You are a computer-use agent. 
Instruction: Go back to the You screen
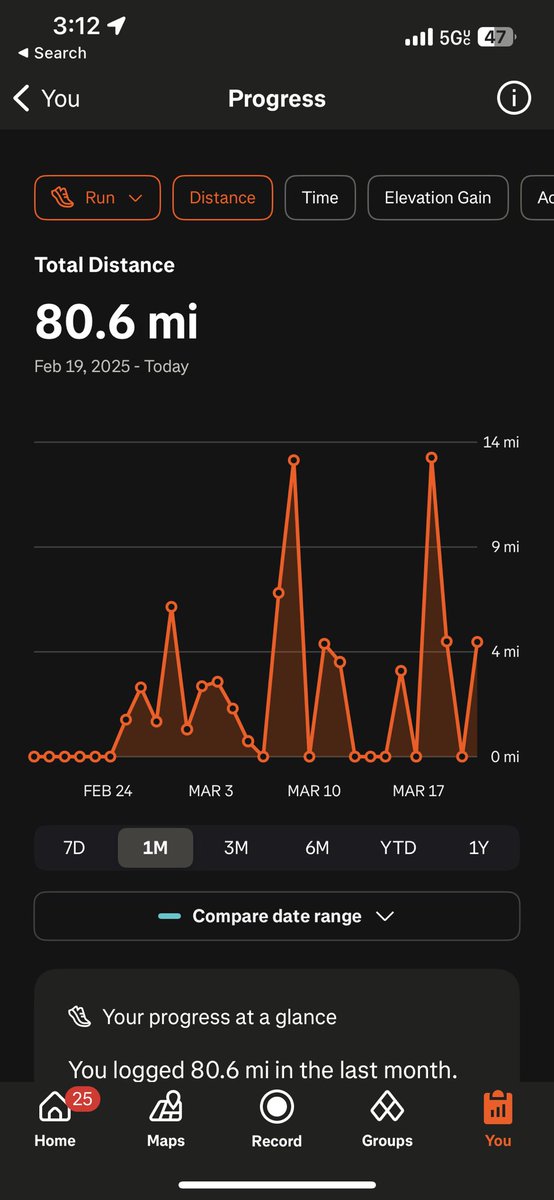click(46, 98)
